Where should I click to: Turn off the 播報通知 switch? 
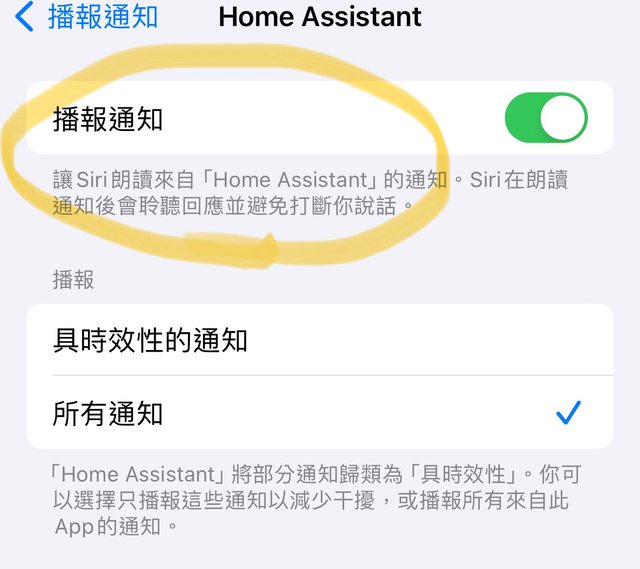[545, 119]
